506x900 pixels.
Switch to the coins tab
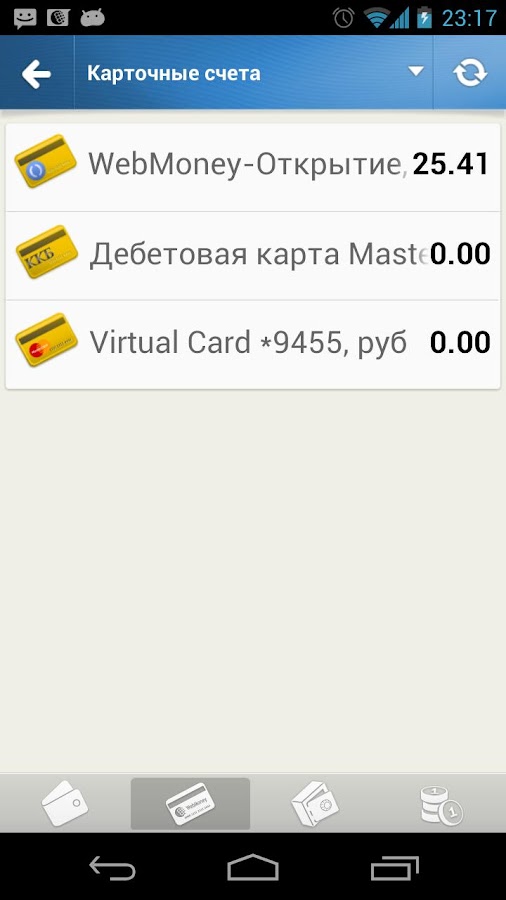[441, 804]
